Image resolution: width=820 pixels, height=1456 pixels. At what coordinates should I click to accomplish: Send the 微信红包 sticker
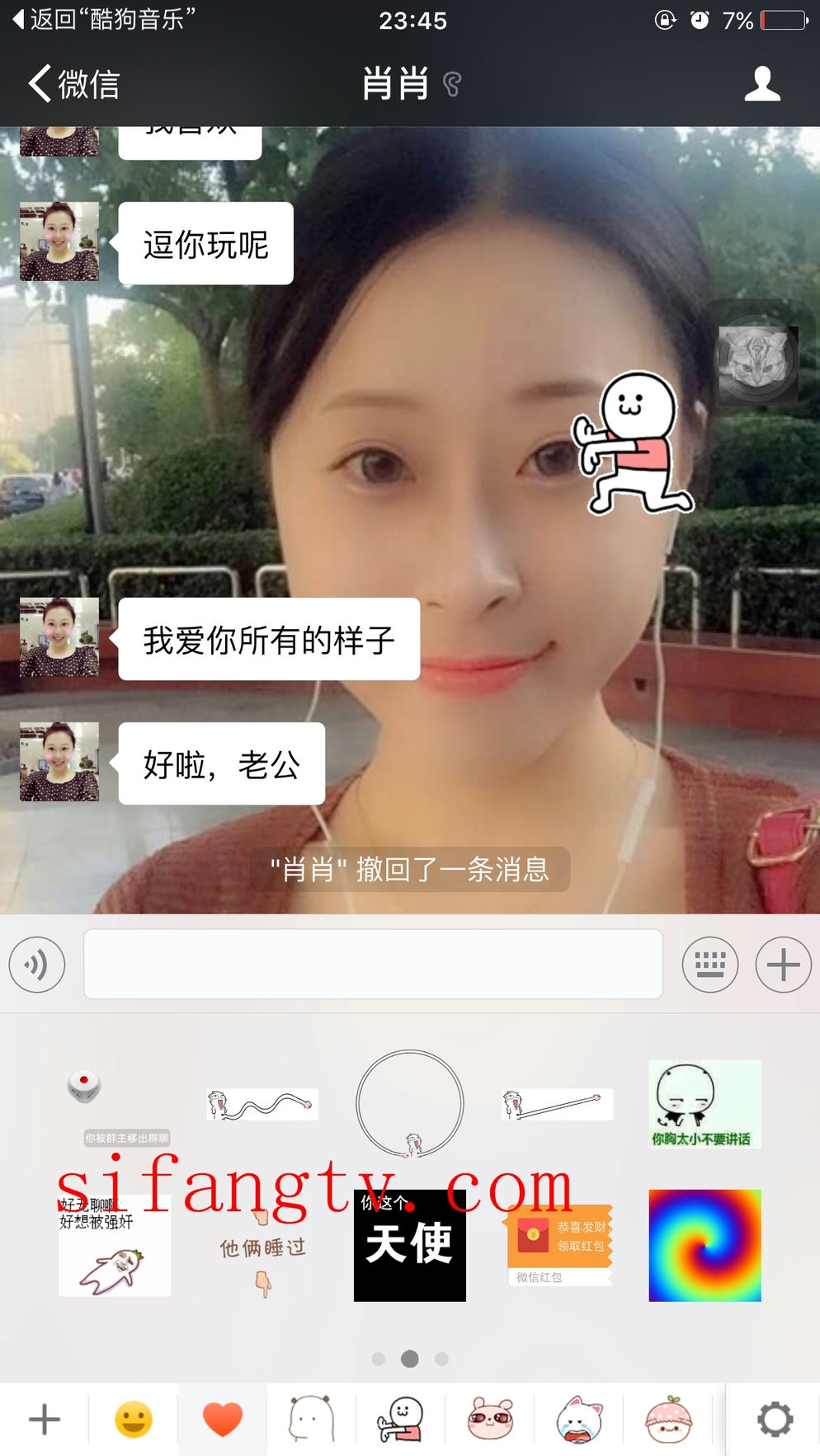(x=559, y=1245)
